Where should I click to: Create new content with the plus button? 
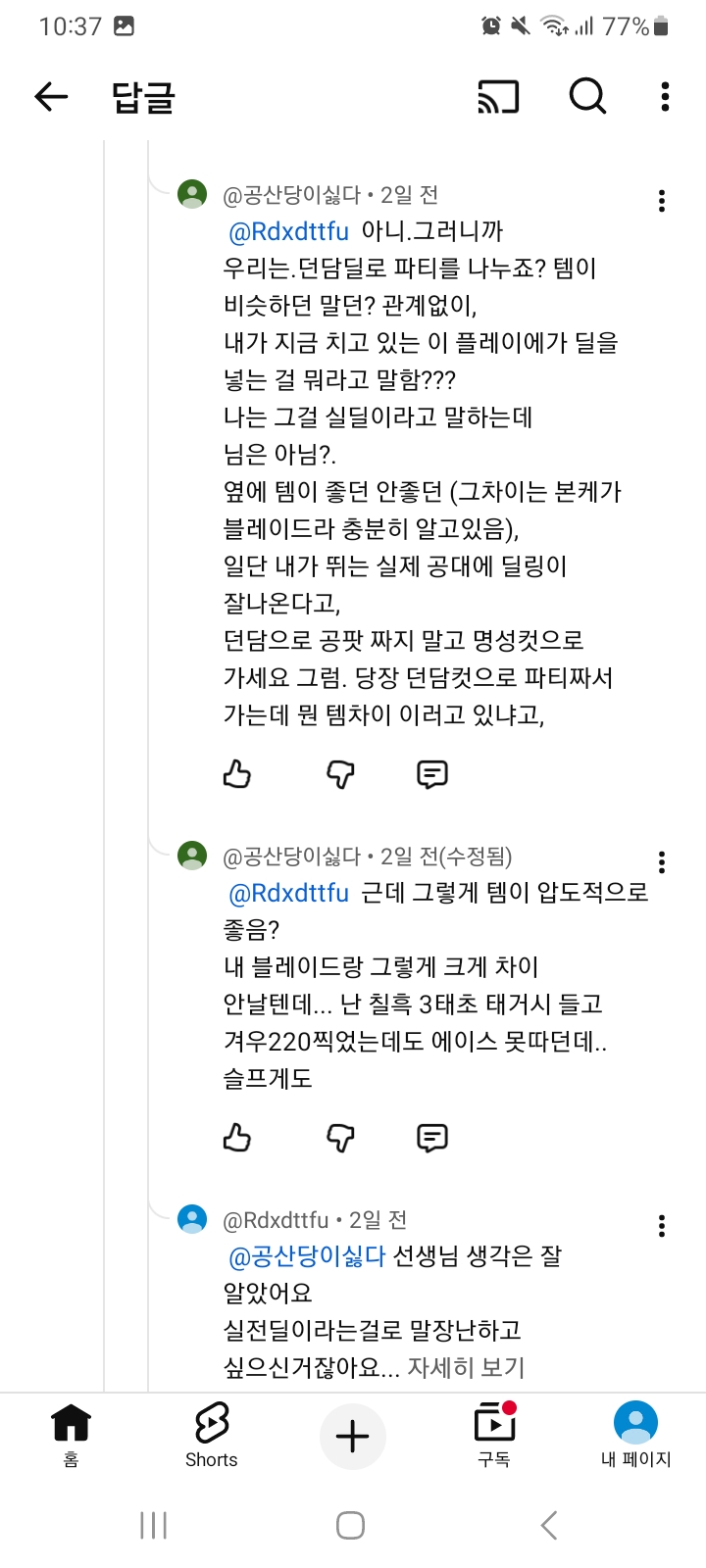point(352,1437)
